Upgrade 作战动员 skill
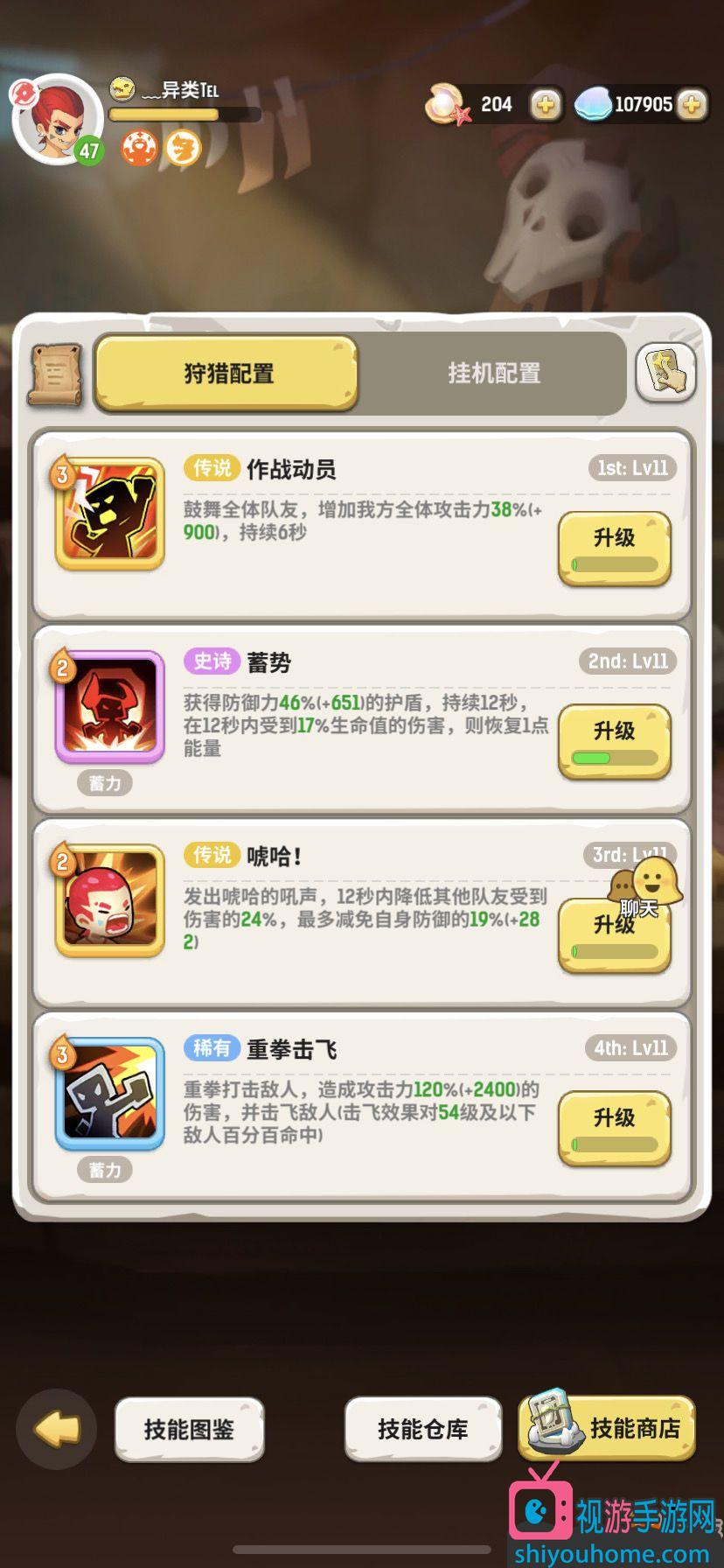This screenshot has height=1568, width=724. (614, 548)
